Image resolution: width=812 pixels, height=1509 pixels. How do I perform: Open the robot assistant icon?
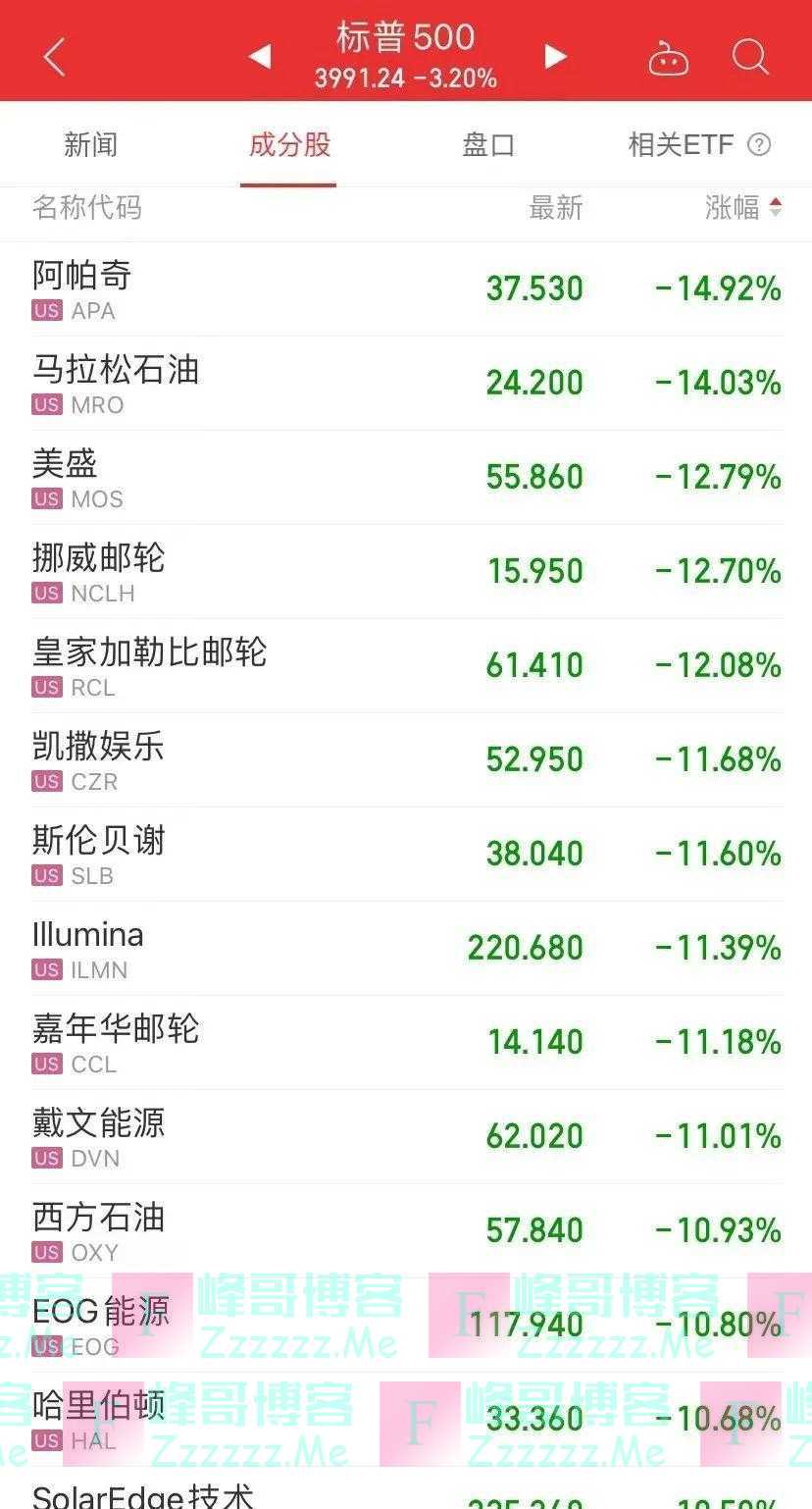(x=669, y=57)
